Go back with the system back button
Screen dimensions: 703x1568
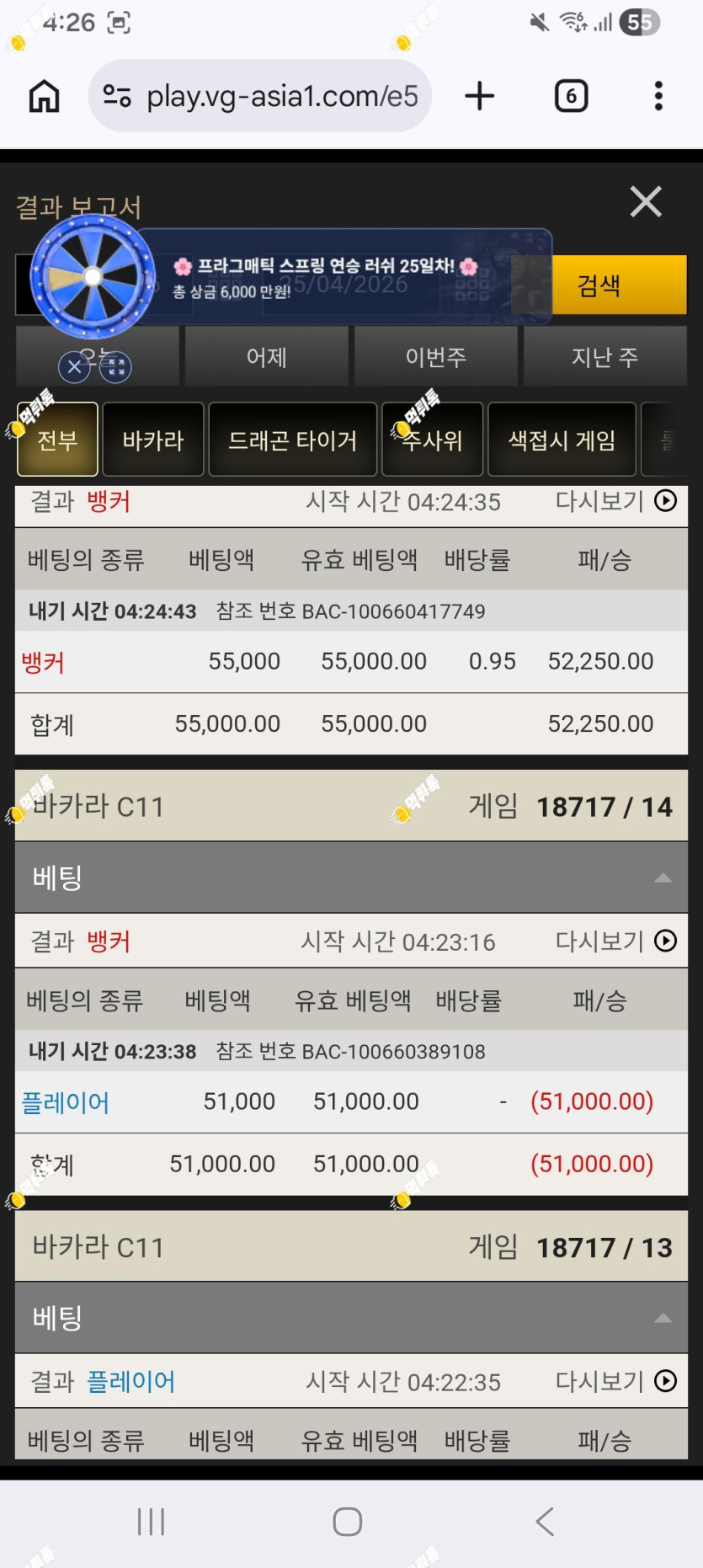(545, 1521)
